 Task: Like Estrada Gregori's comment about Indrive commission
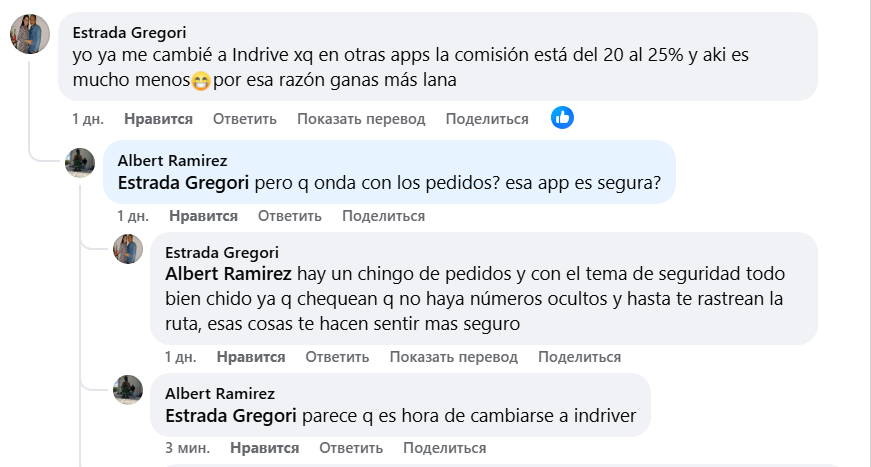point(158,119)
